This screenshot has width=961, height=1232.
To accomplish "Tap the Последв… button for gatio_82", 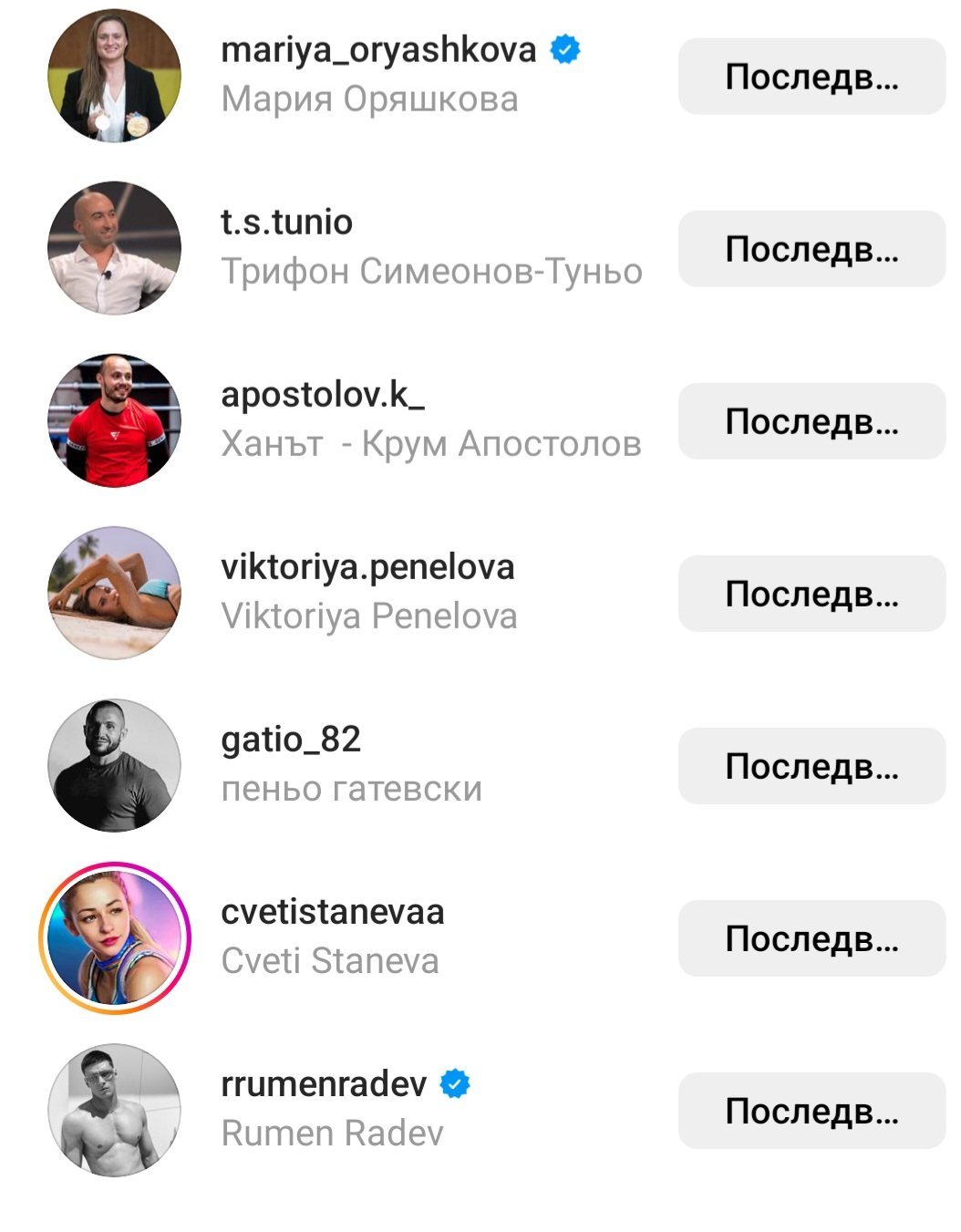I will 811,766.
